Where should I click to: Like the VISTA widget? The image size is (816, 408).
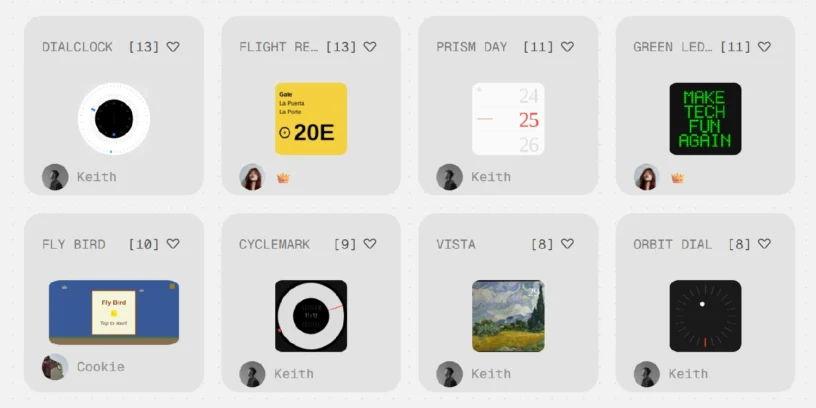click(x=567, y=244)
